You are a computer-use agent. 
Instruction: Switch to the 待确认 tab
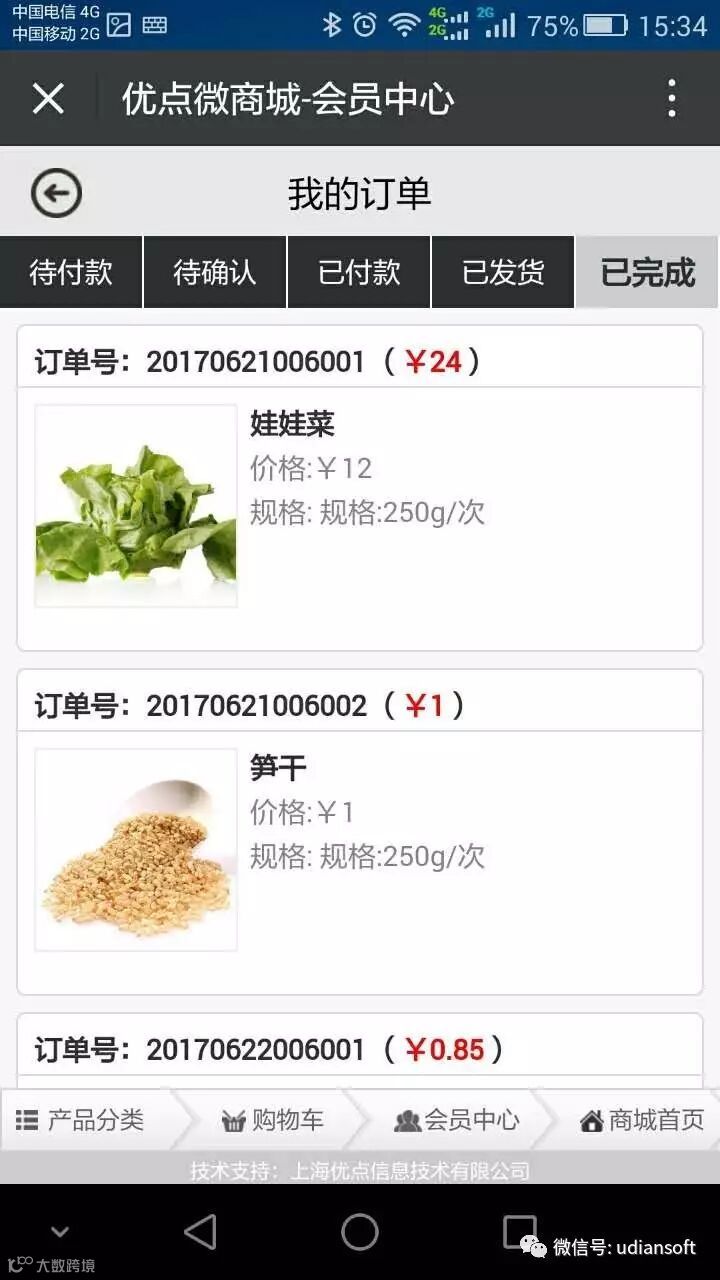(x=215, y=272)
